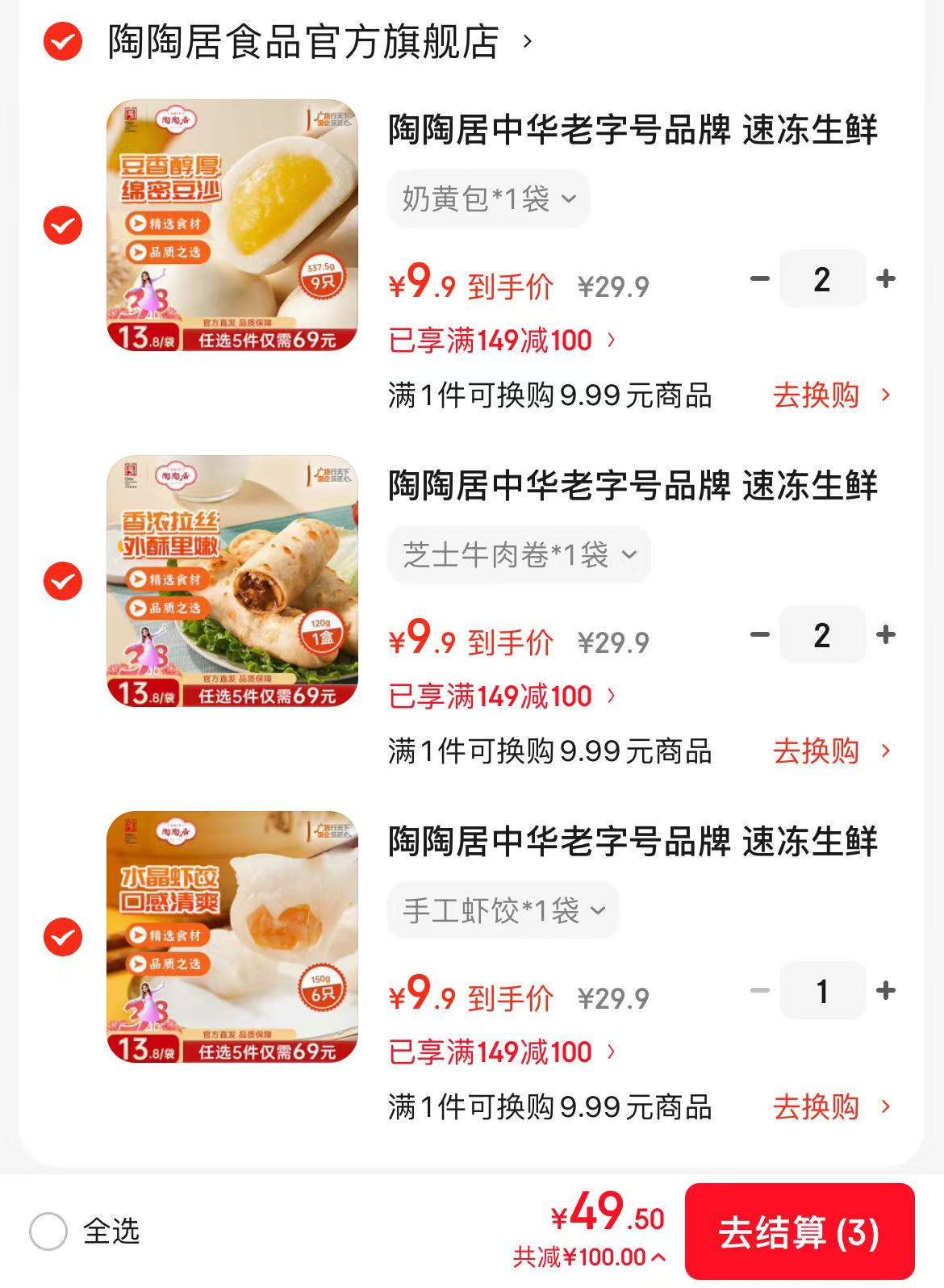Open the 奶黄包*1袋 variant dropdown
The height and width of the screenshot is (1288, 944).
click(489, 199)
